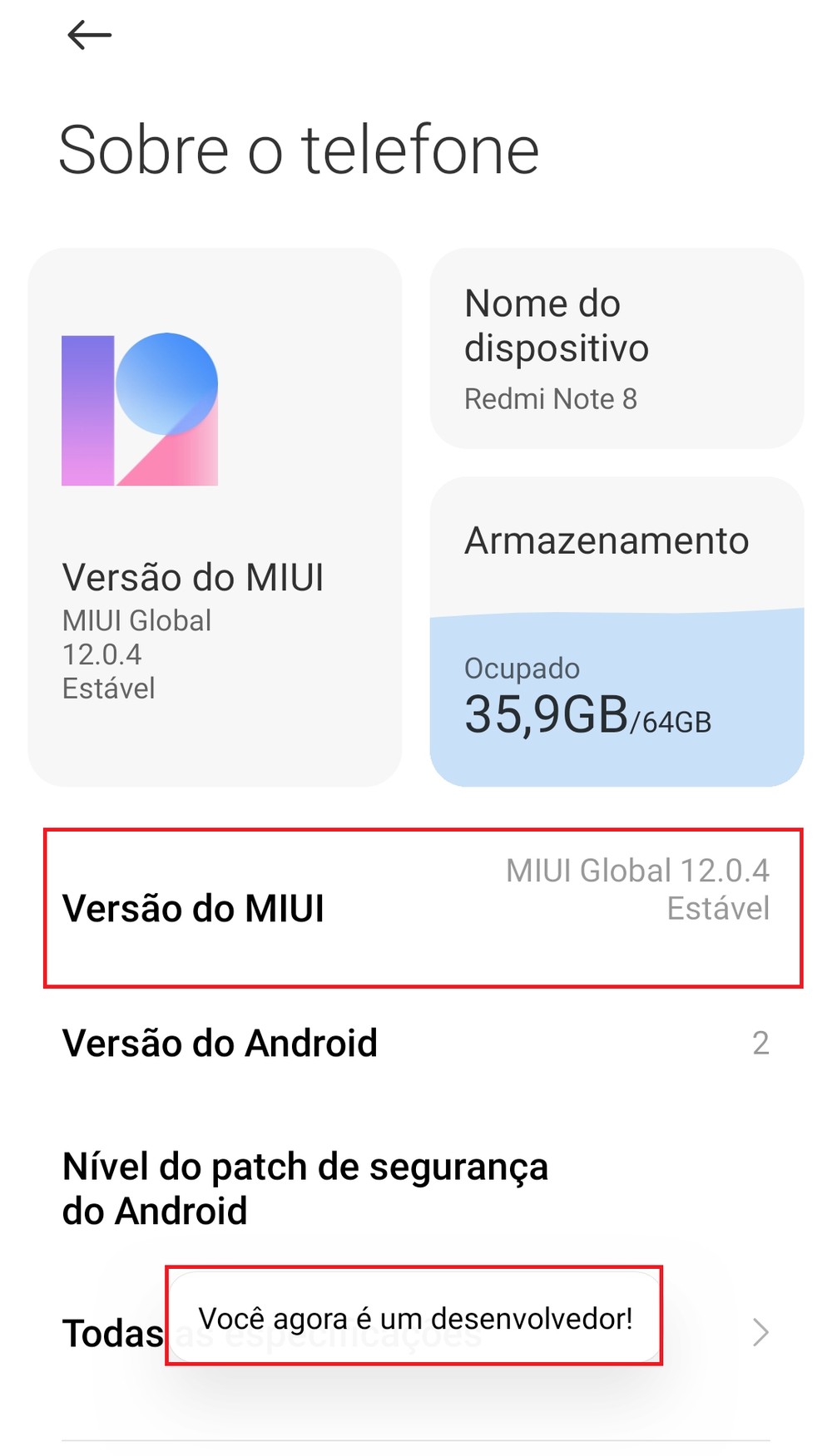Open the Sobre o telefone title
832x1456 pixels.
point(299,150)
